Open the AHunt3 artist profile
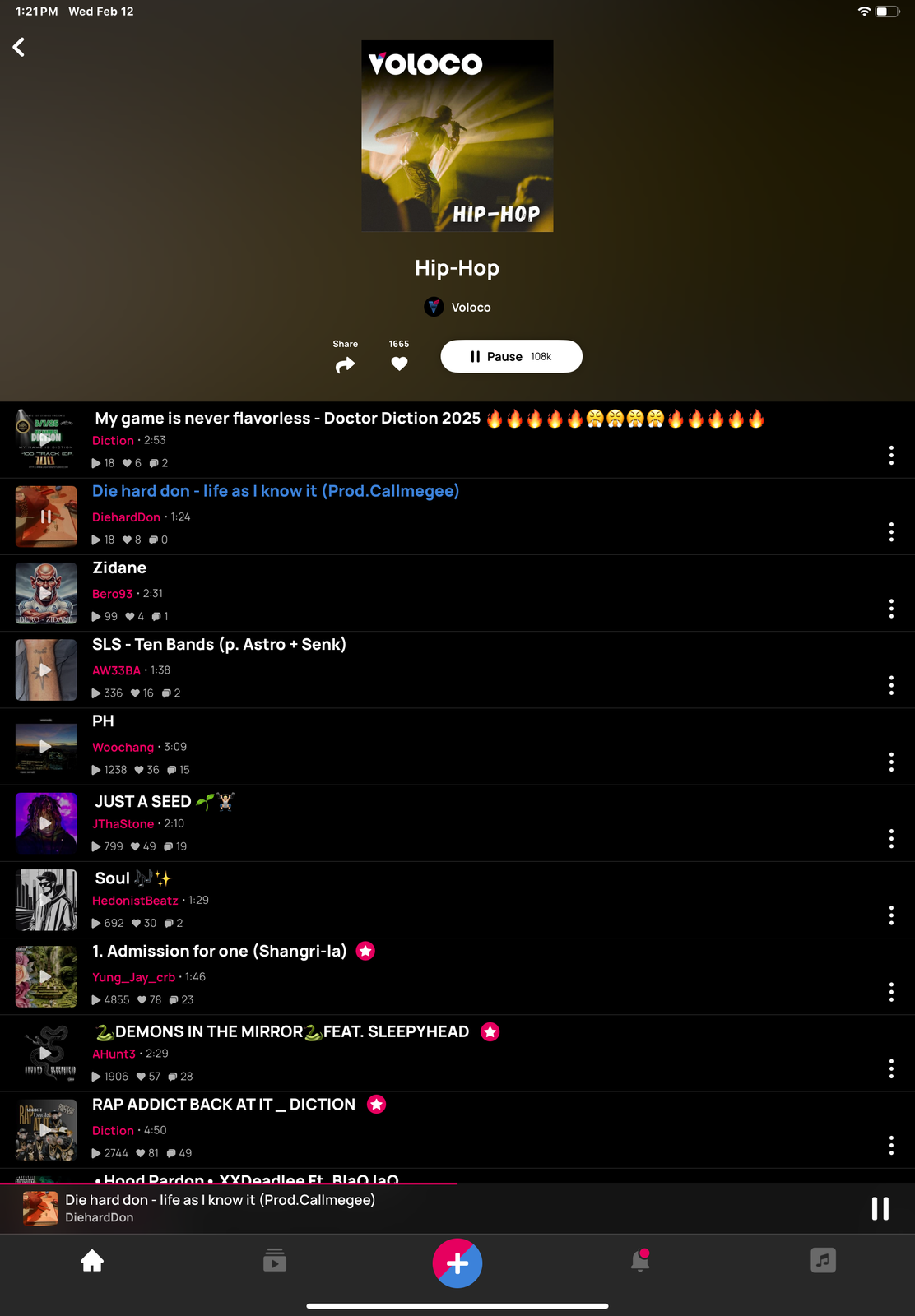This screenshot has height=1316, width=915. [114, 1054]
